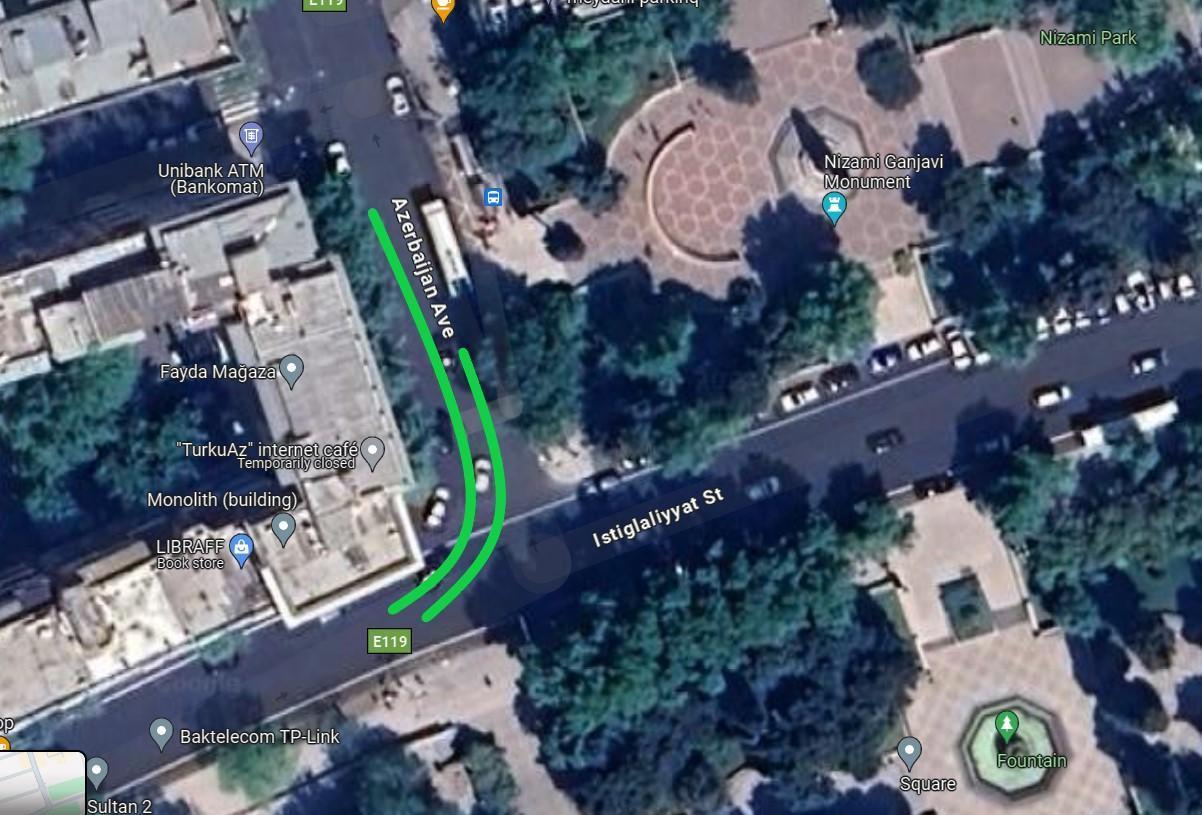This screenshot has height=815, width=1202.
Task: Open the Sultan 2 place marker
Action: (97, 772)
